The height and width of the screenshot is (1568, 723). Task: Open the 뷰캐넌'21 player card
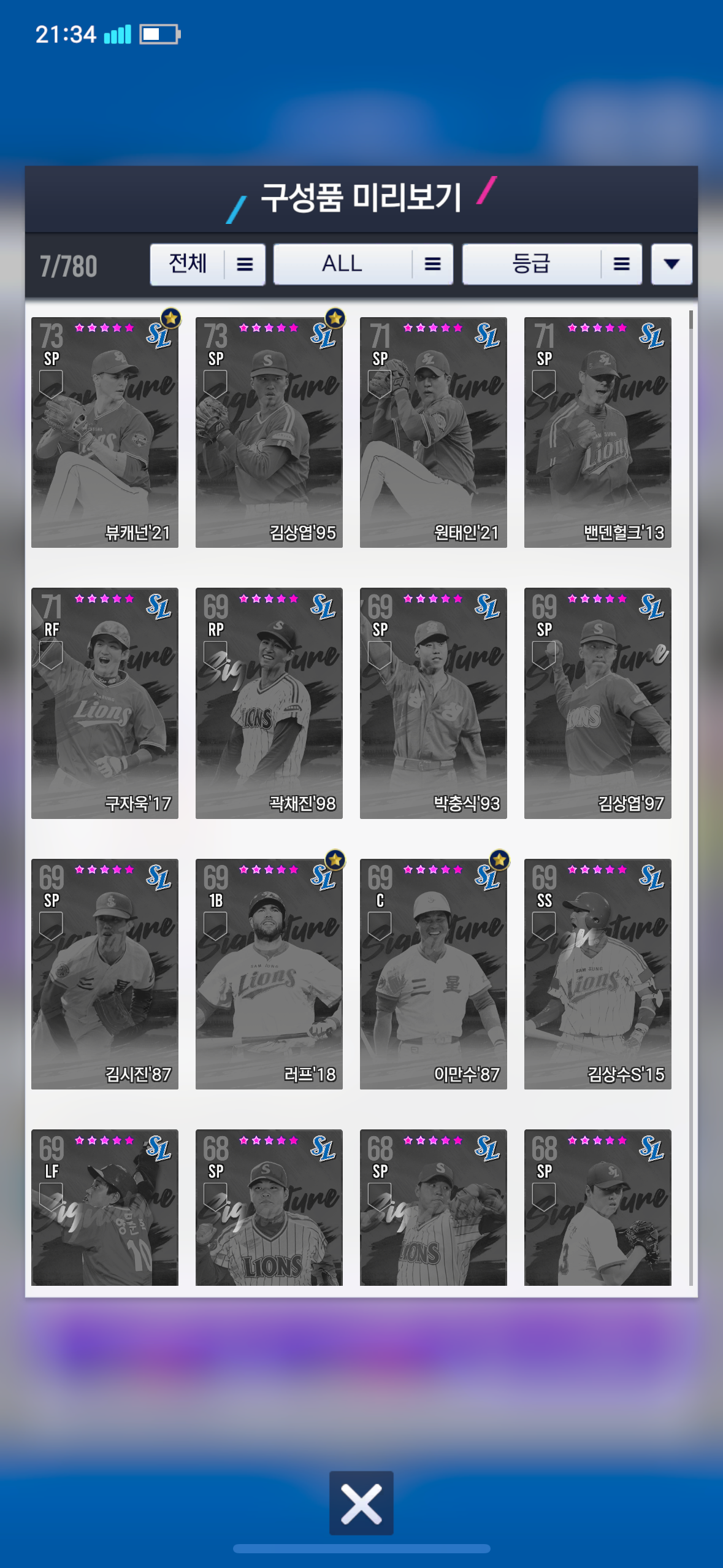[x=105, y=432]
